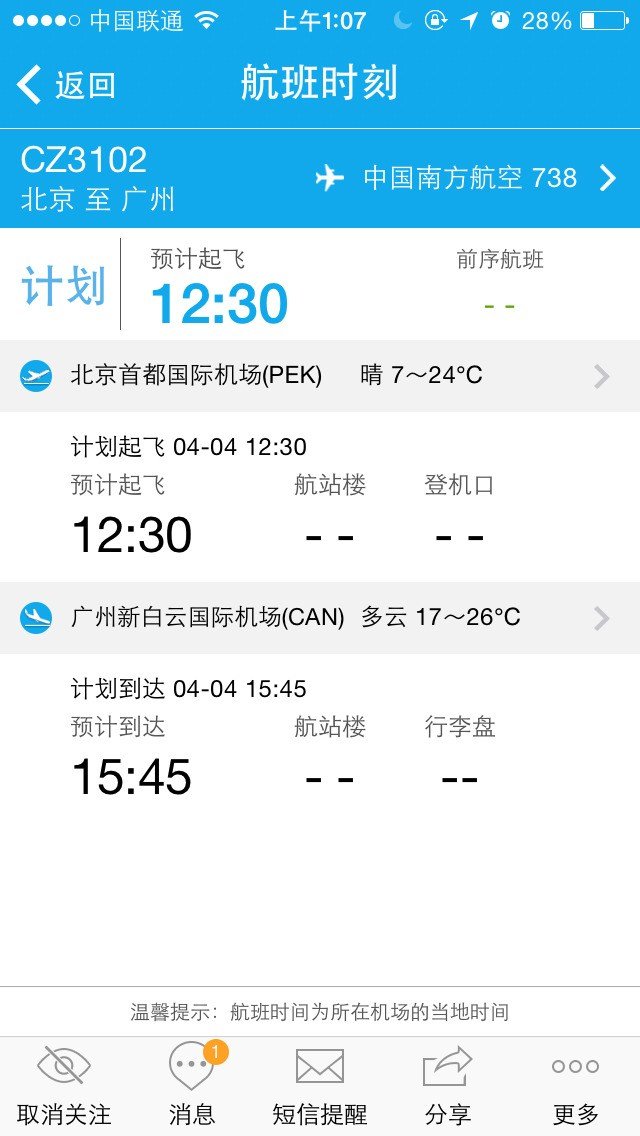Viewport: 640px width, 1136px height.
Task: Set up 短信提醒 SMS reminder
Action: [320, 1086]
